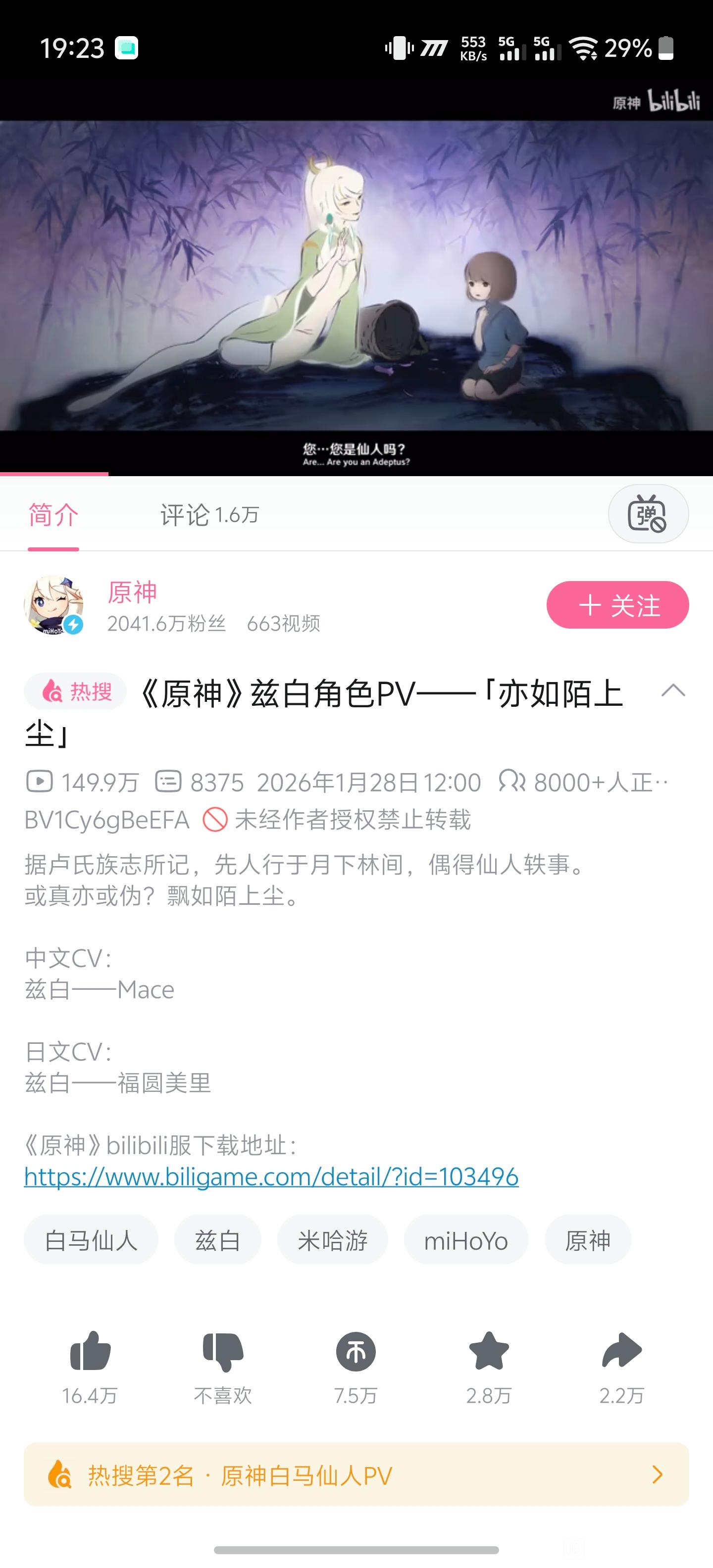This screenshot has height=1568, width=713.
Task: Select the 兹白 tag chip
Action: tap(218, 1240)
